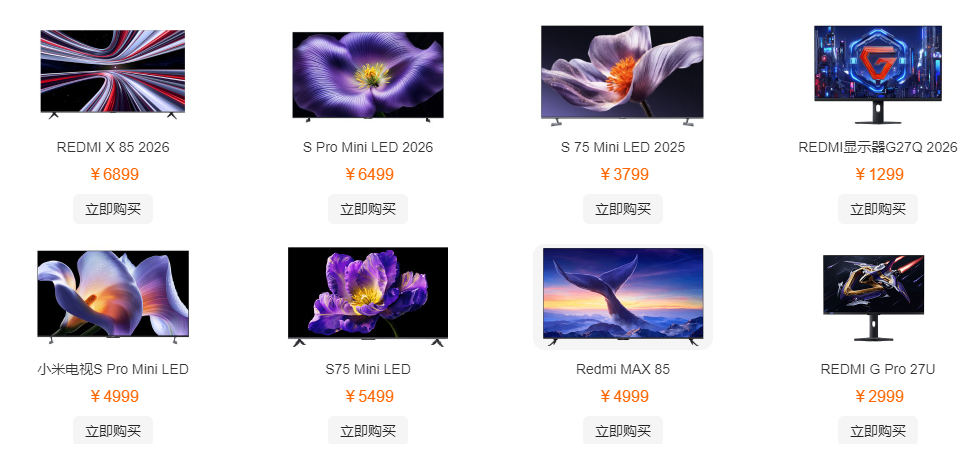Open S 75 Mini LED 2025 product tile

[x=622, y=74]
